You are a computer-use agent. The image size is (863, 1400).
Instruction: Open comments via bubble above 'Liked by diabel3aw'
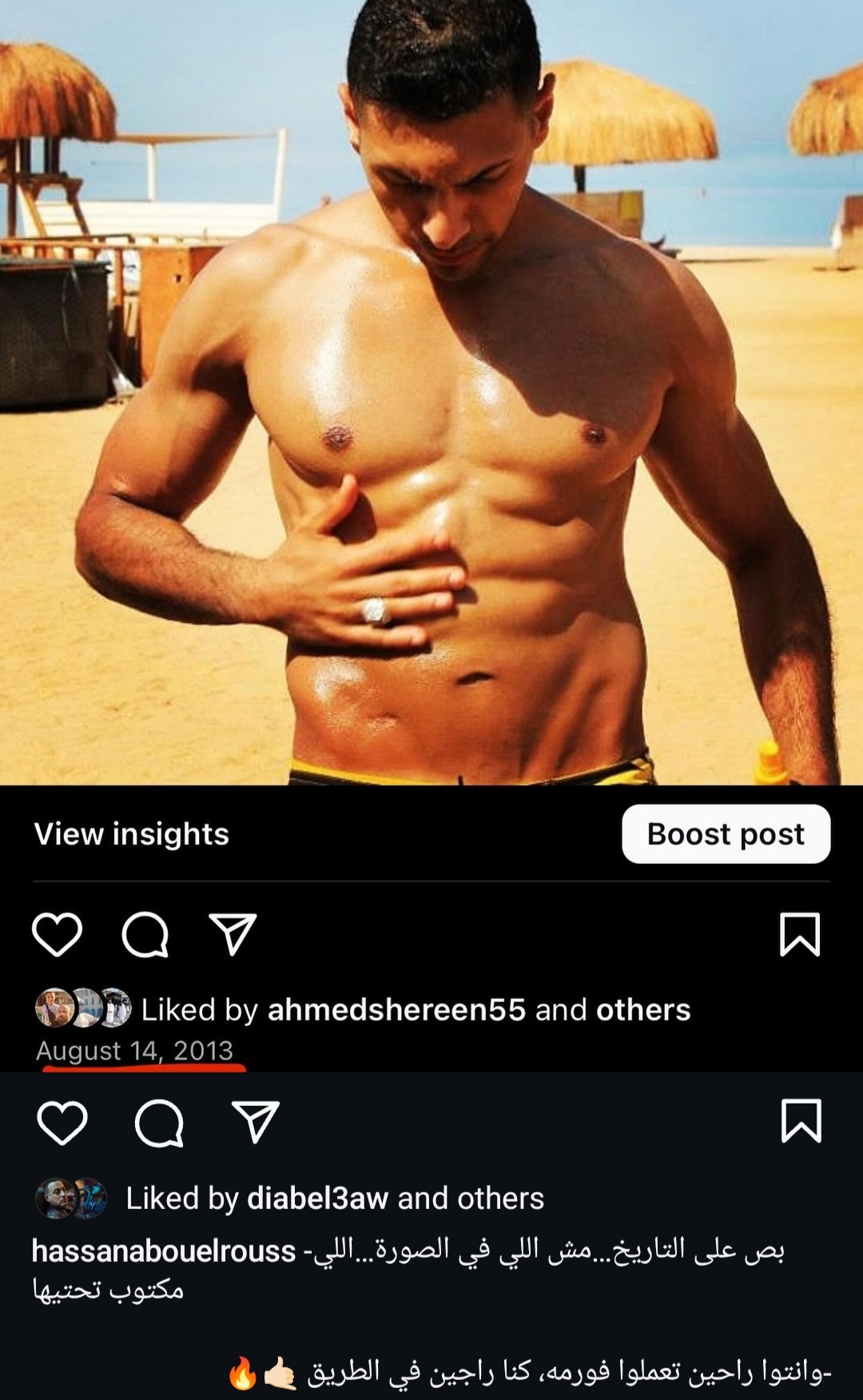click(159, 1123)
